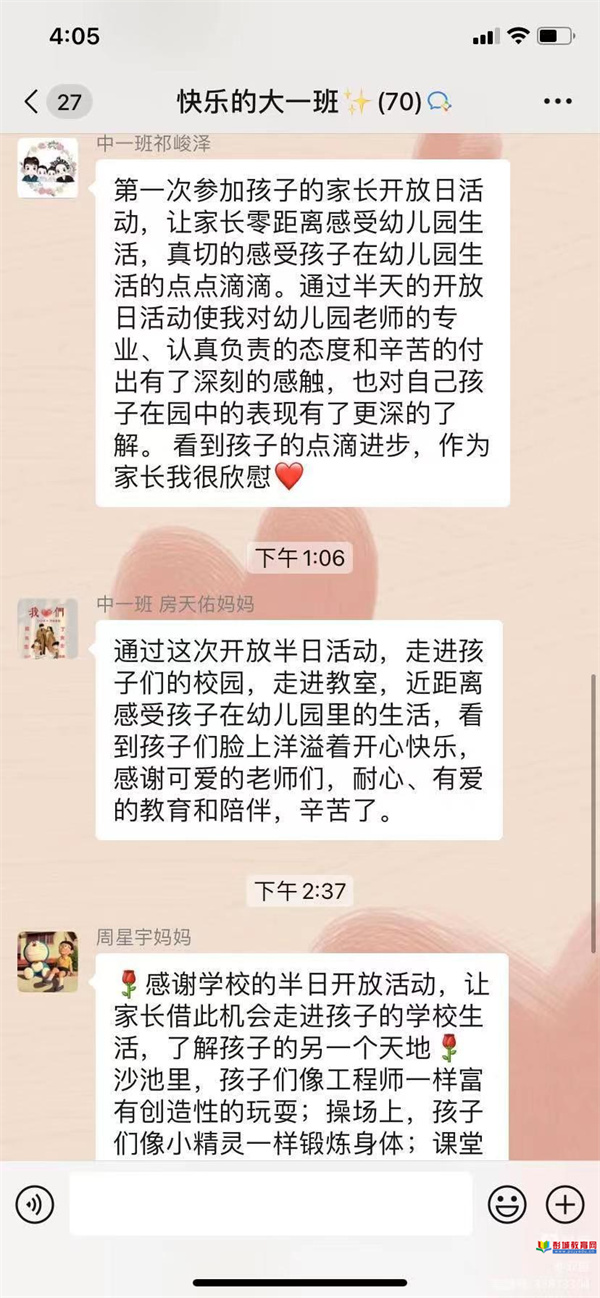Open 房天佑妈妈's profile avatar

[47, 629]
